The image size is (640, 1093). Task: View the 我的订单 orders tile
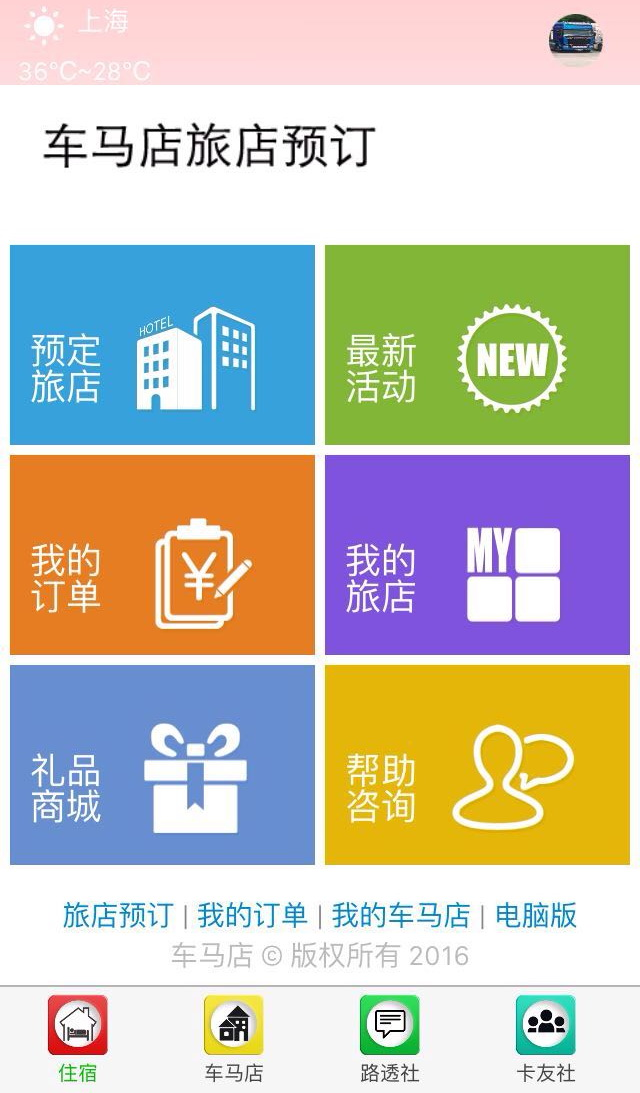(162, 555)
